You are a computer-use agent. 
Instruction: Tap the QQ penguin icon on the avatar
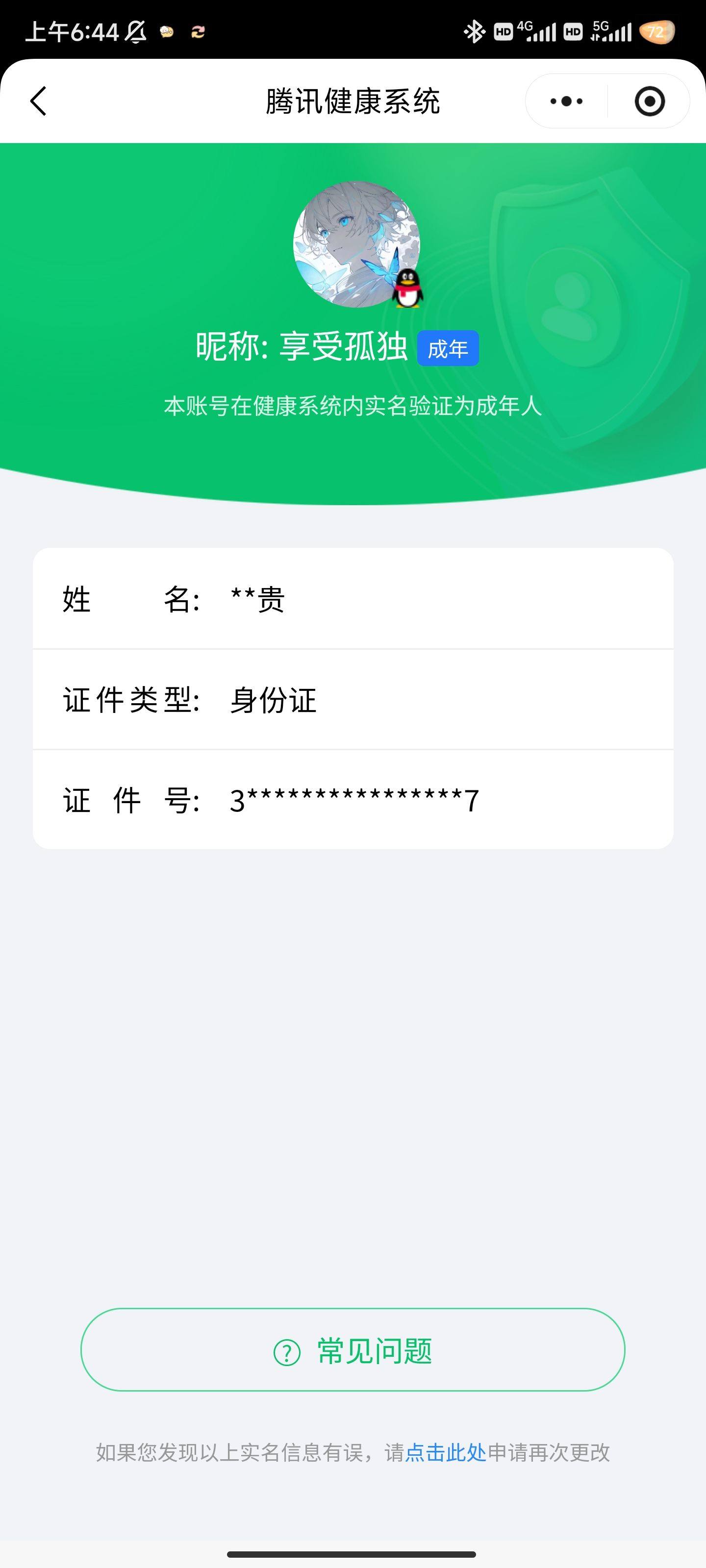pyautogui.click(x=407, y=289)
